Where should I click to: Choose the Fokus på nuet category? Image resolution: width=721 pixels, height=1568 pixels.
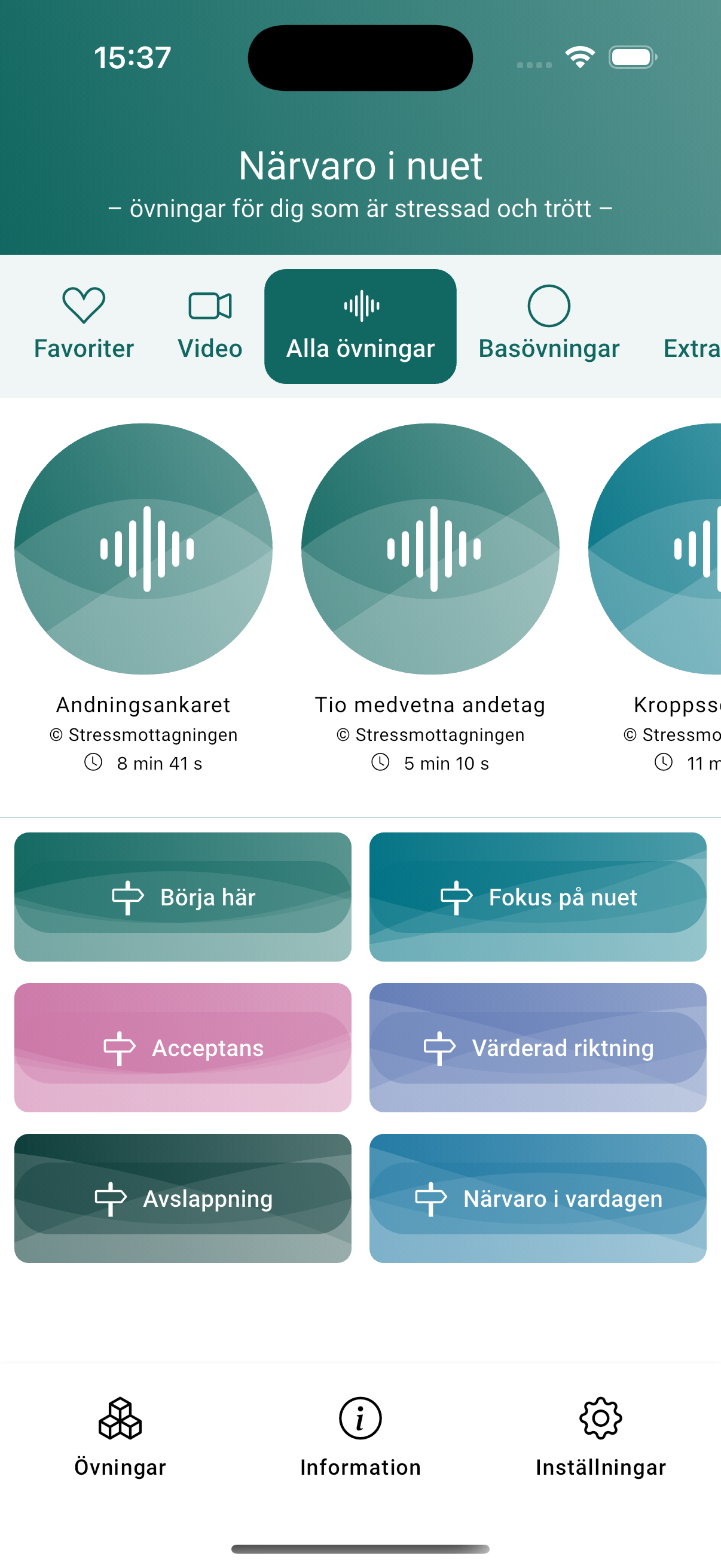coord(538,896)
